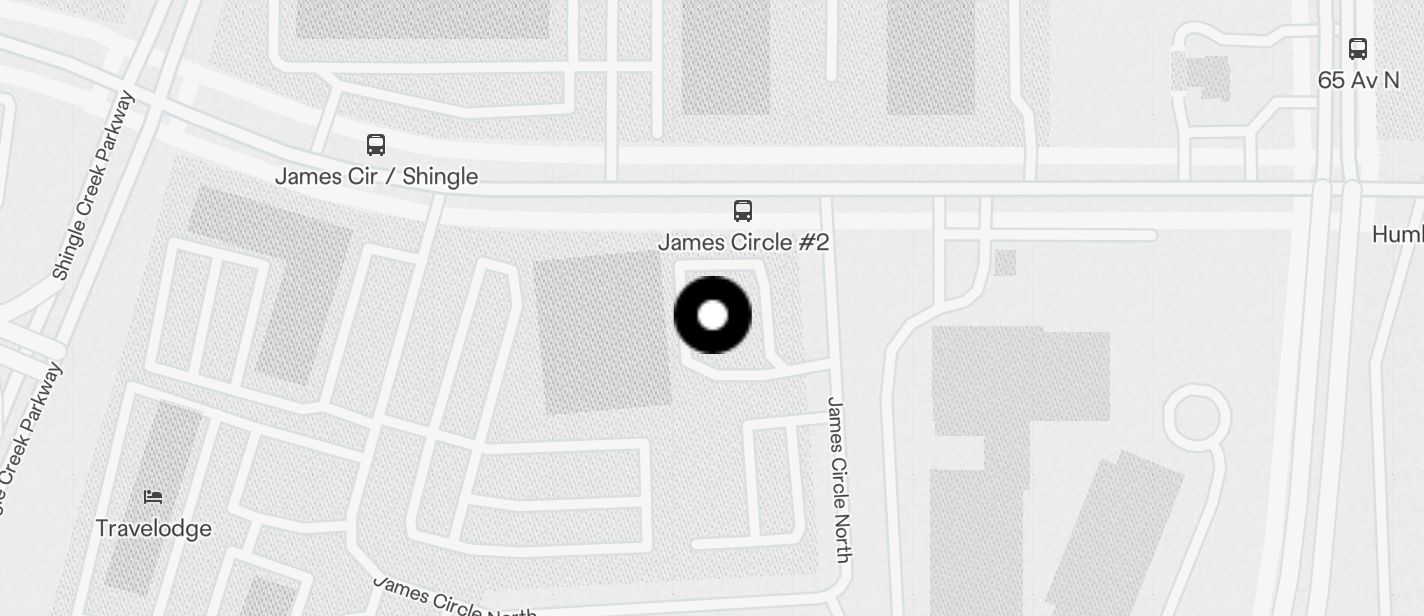Viewport: 1424px width, 616px height.
Task: Open the James Cir / Shingle bus stop
Action: point(376,145)
